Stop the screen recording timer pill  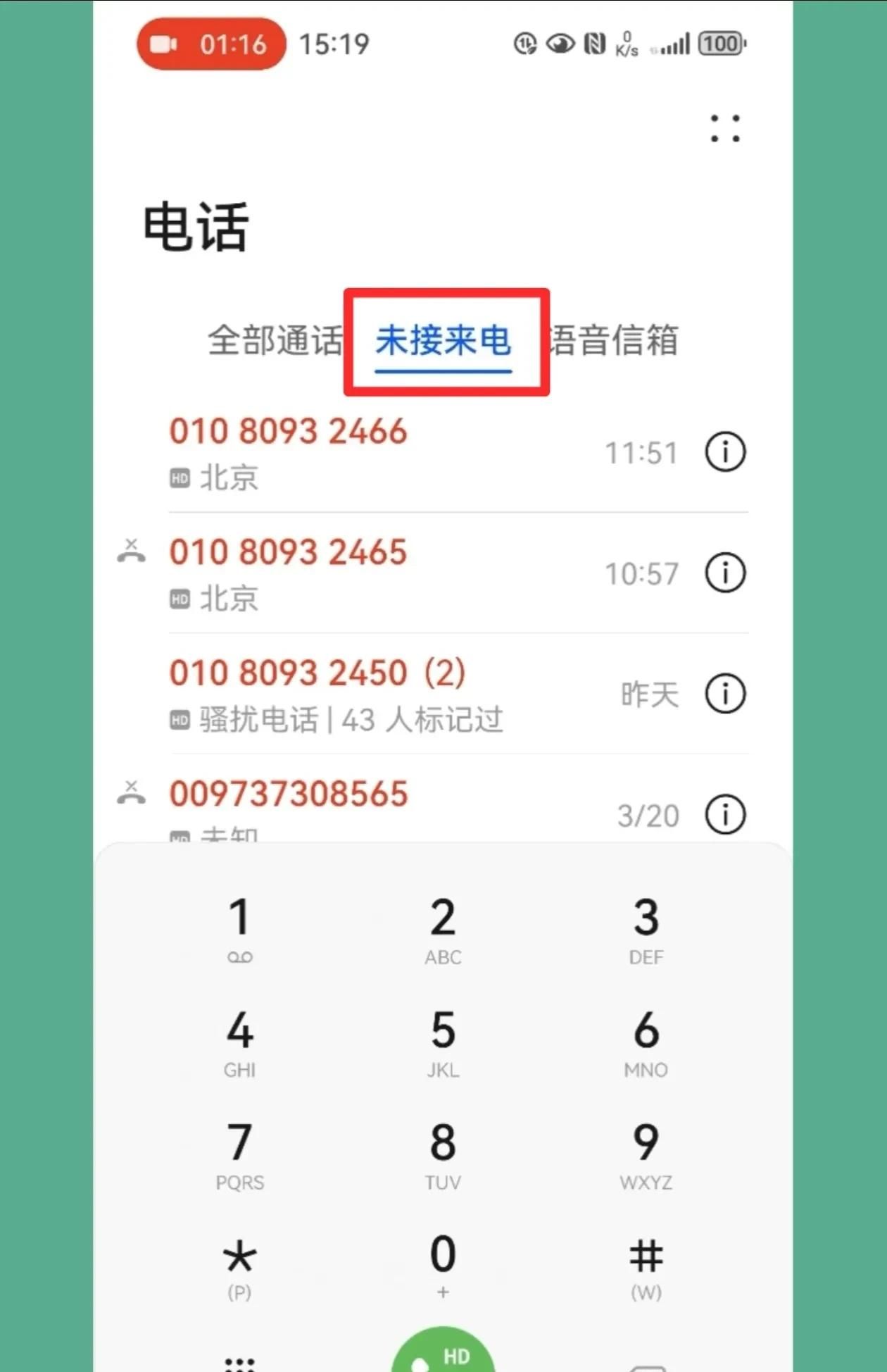pos(211,44)
